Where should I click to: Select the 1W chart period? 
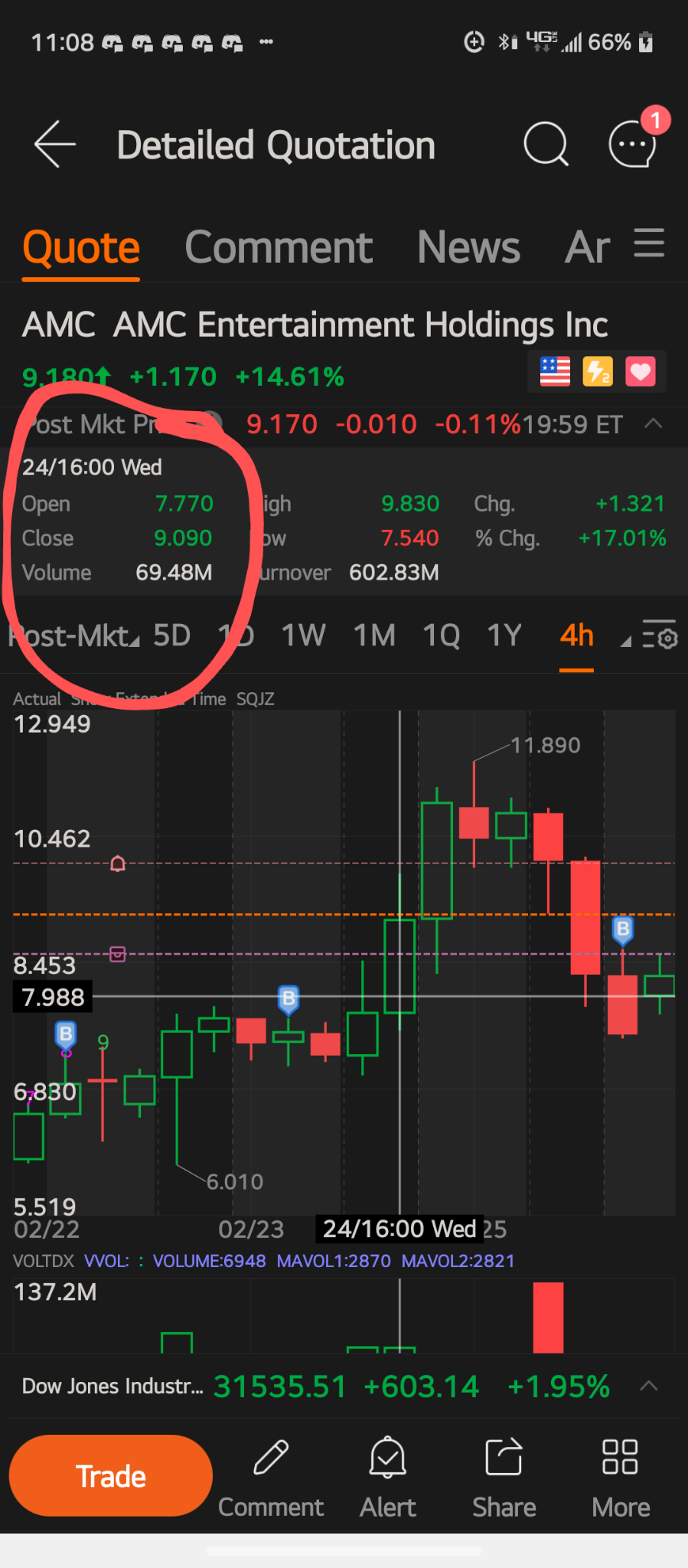click(303, 635)
